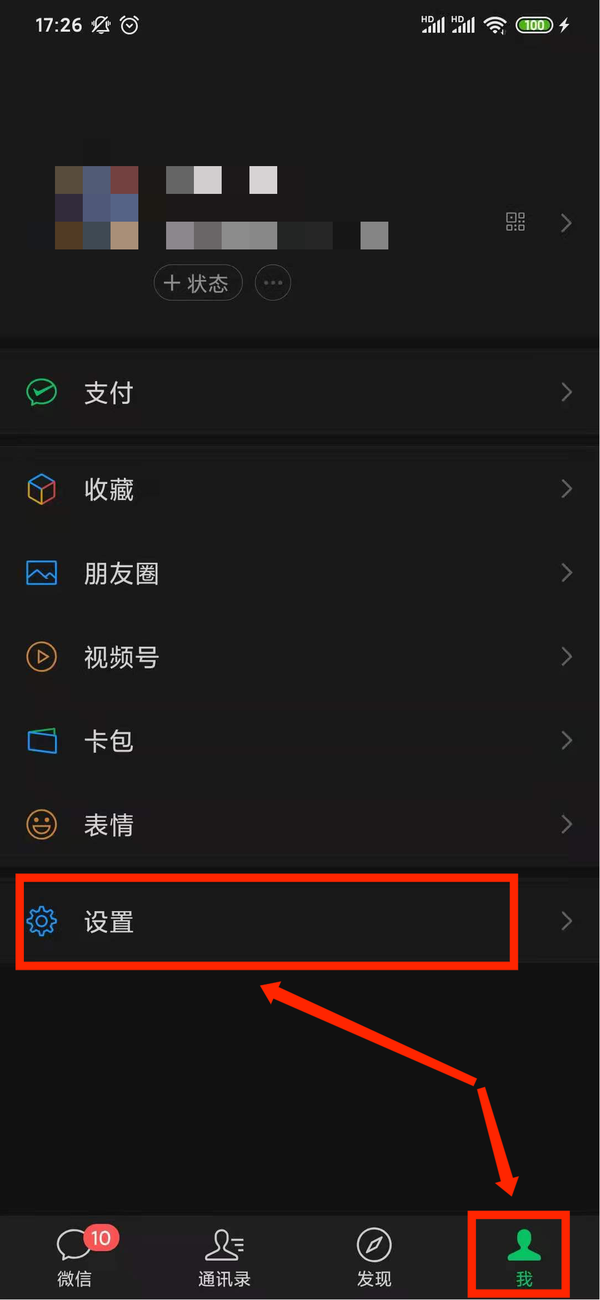
Task: Open 视频号 channels
Action: pyautogui.click(x=300, y=657)
